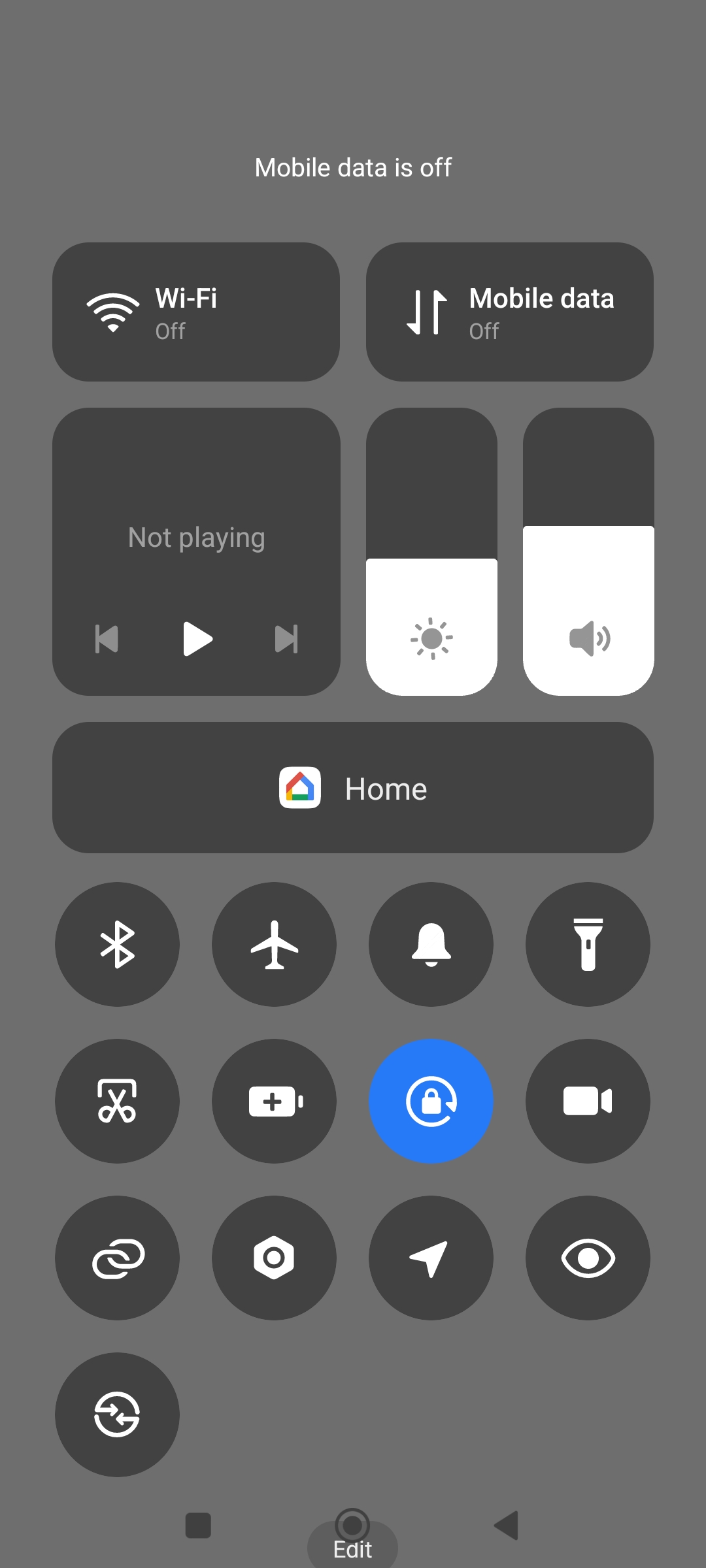Turn on battery saver
The width and height of the screenshot is (706, 1568).
click(275, 1101)
